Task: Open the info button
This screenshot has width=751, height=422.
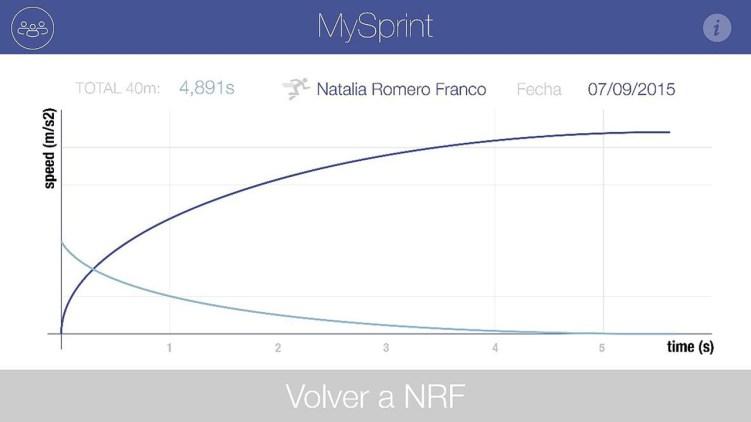Action: pyautogui.click(x=716, y=28)
